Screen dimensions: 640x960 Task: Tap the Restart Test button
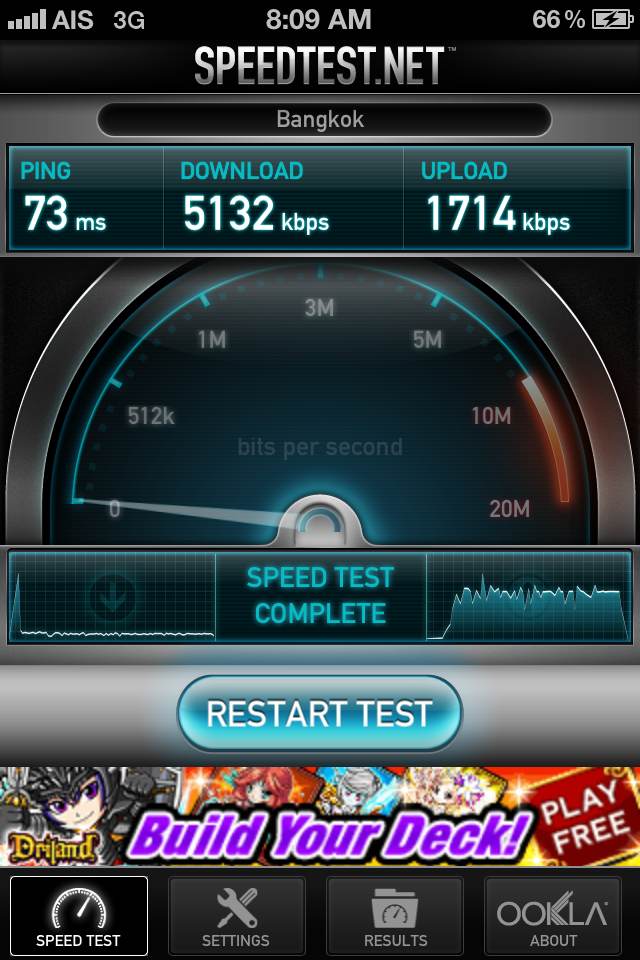coord(319,713)
